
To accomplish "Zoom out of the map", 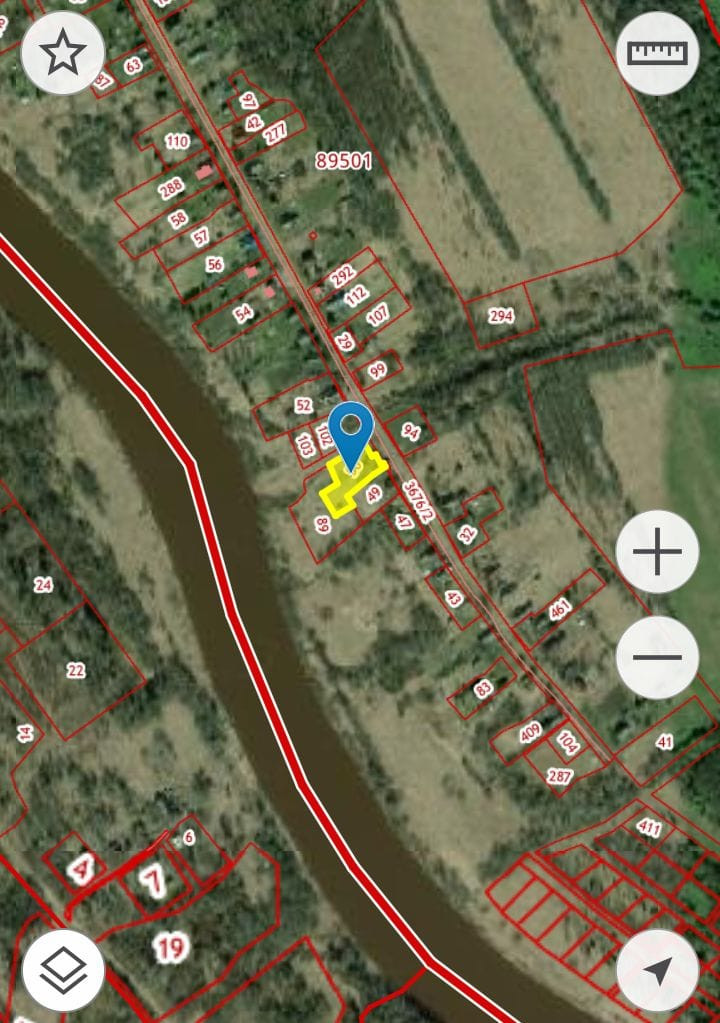I will click(x=657, y=657).
